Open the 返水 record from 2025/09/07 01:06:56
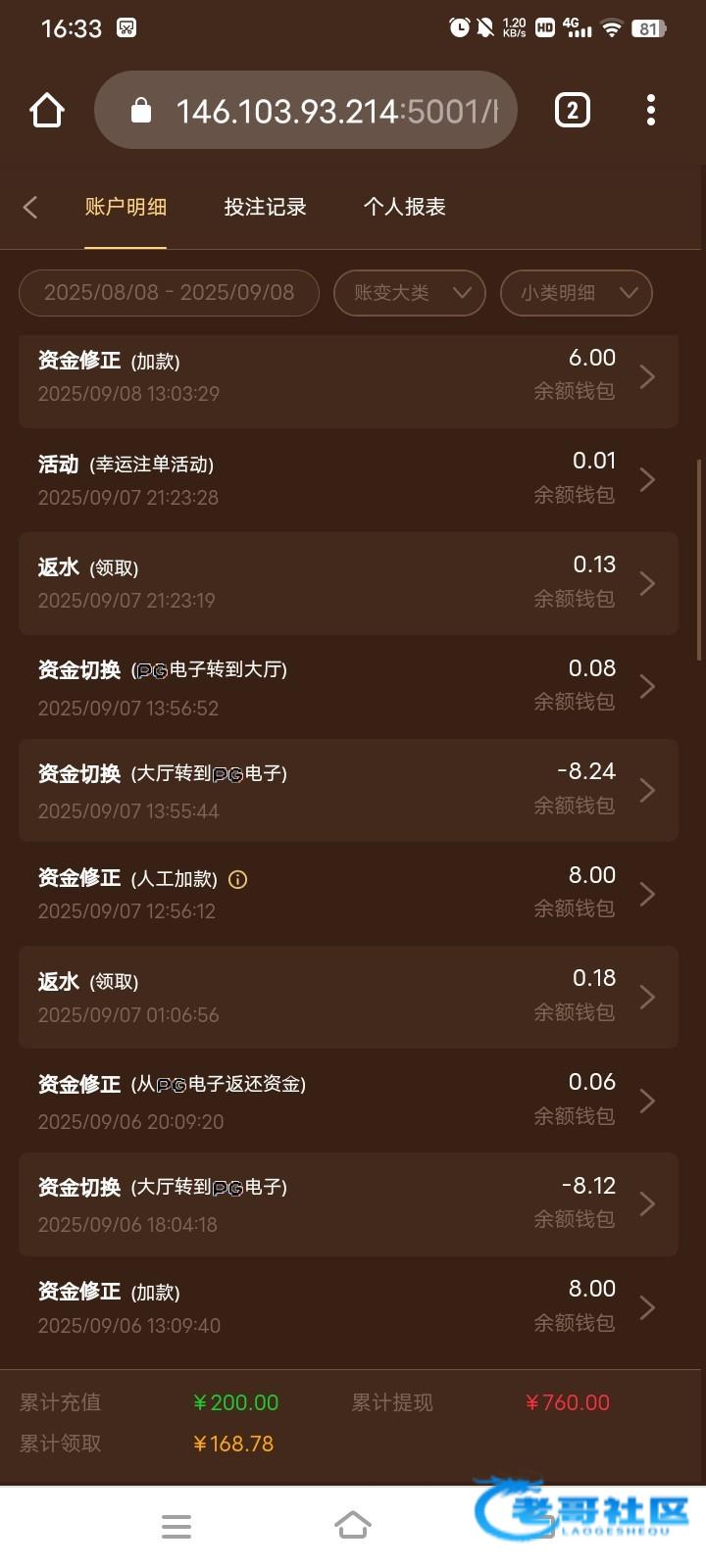 tap(348, 997)
